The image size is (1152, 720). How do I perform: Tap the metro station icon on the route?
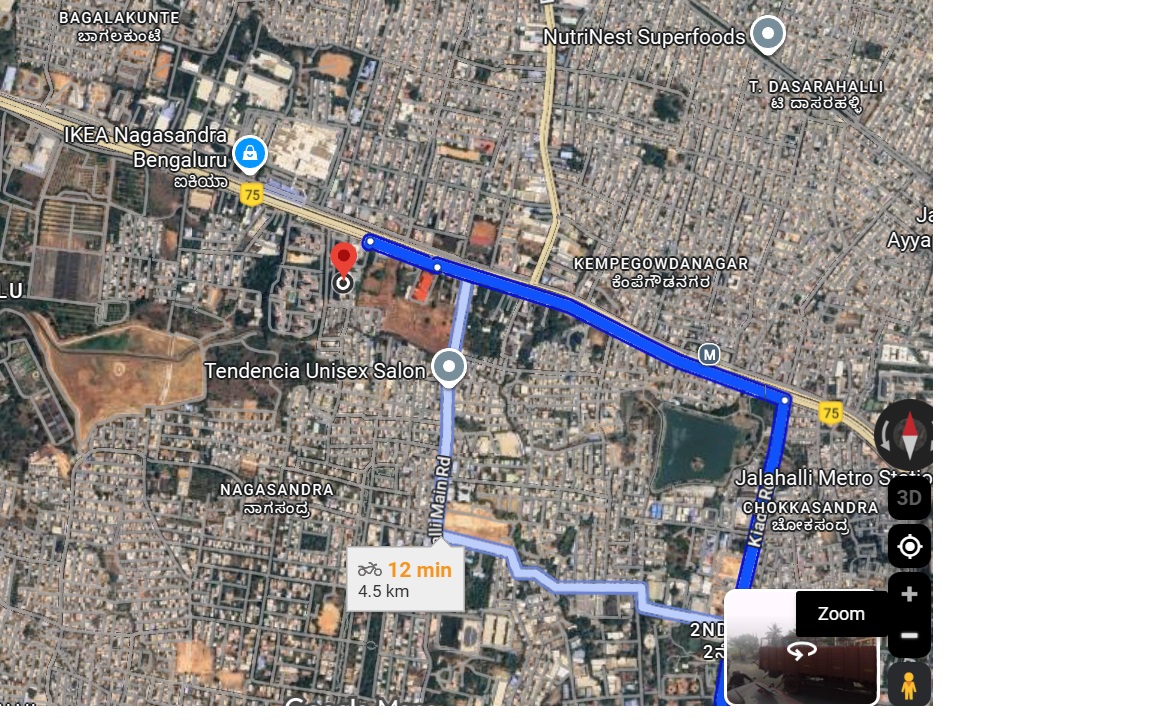[709, 354]
